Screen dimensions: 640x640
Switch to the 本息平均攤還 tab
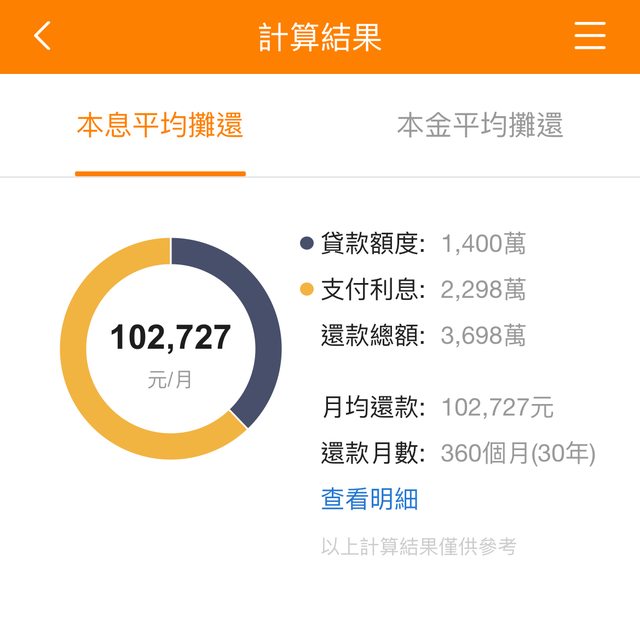pyautogui.click(x=160, y=126)
